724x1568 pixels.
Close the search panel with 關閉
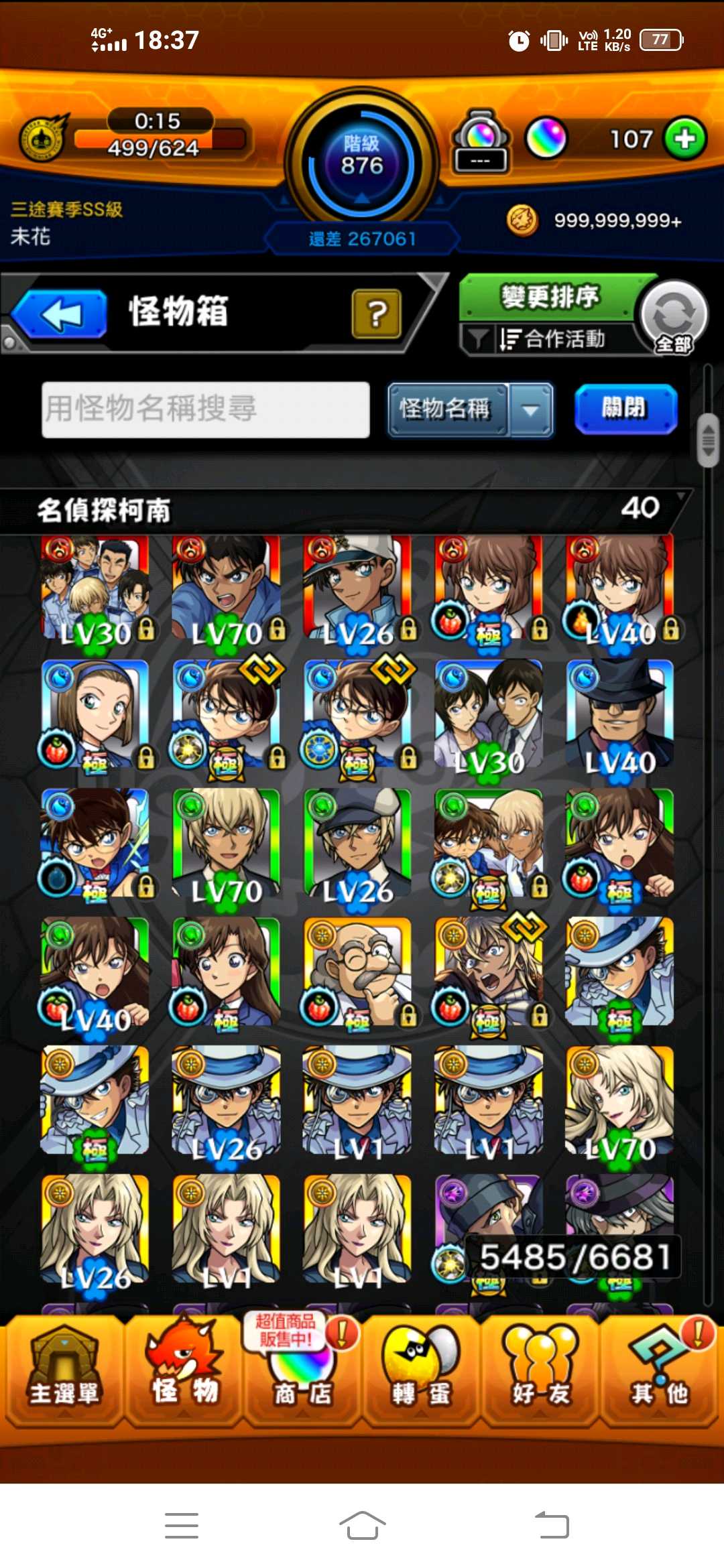(x=625, y=409)
